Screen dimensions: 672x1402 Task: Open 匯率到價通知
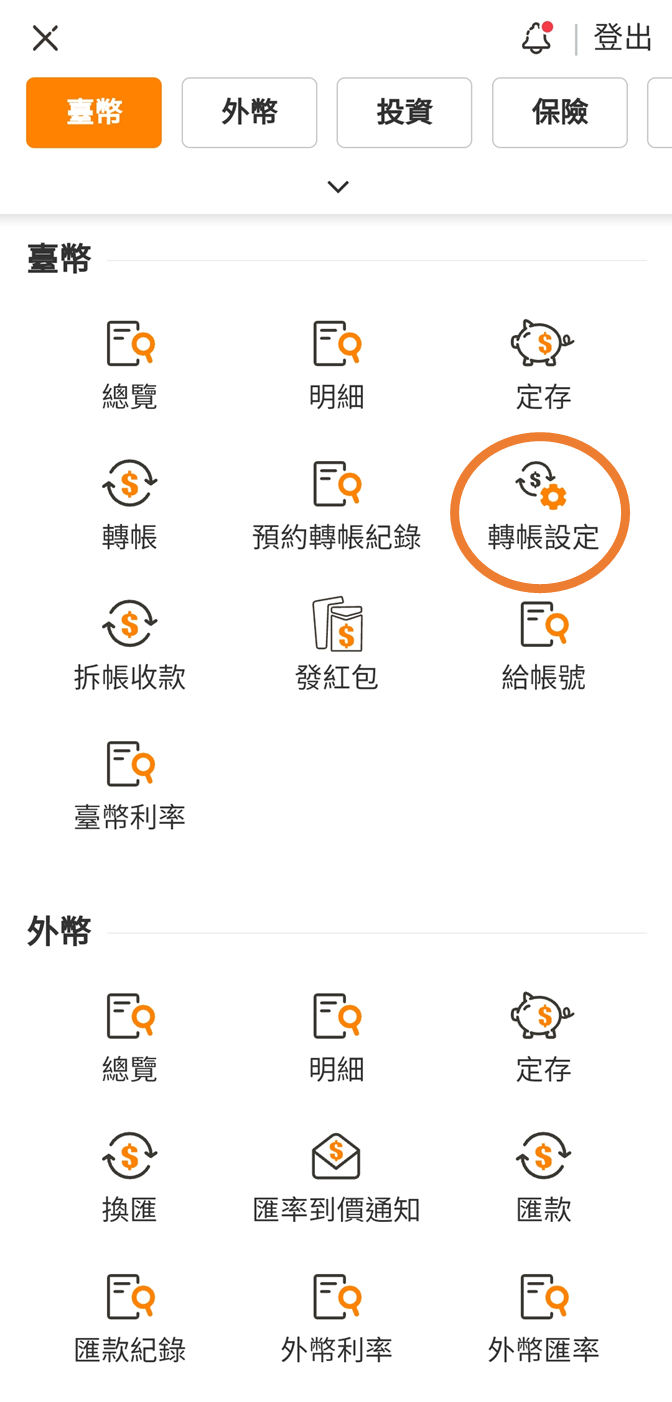point(337,1178)
